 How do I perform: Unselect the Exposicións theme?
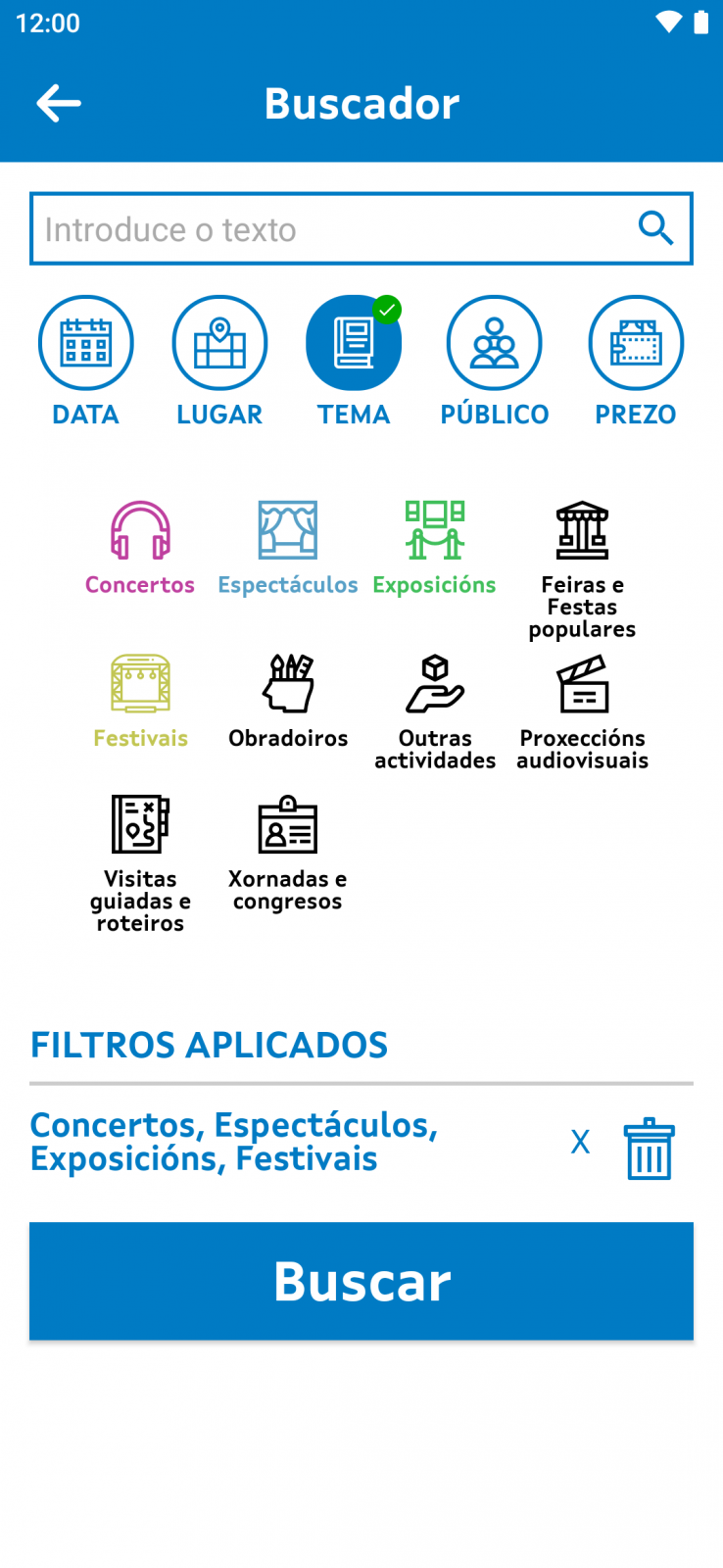[x=434, y=549]
